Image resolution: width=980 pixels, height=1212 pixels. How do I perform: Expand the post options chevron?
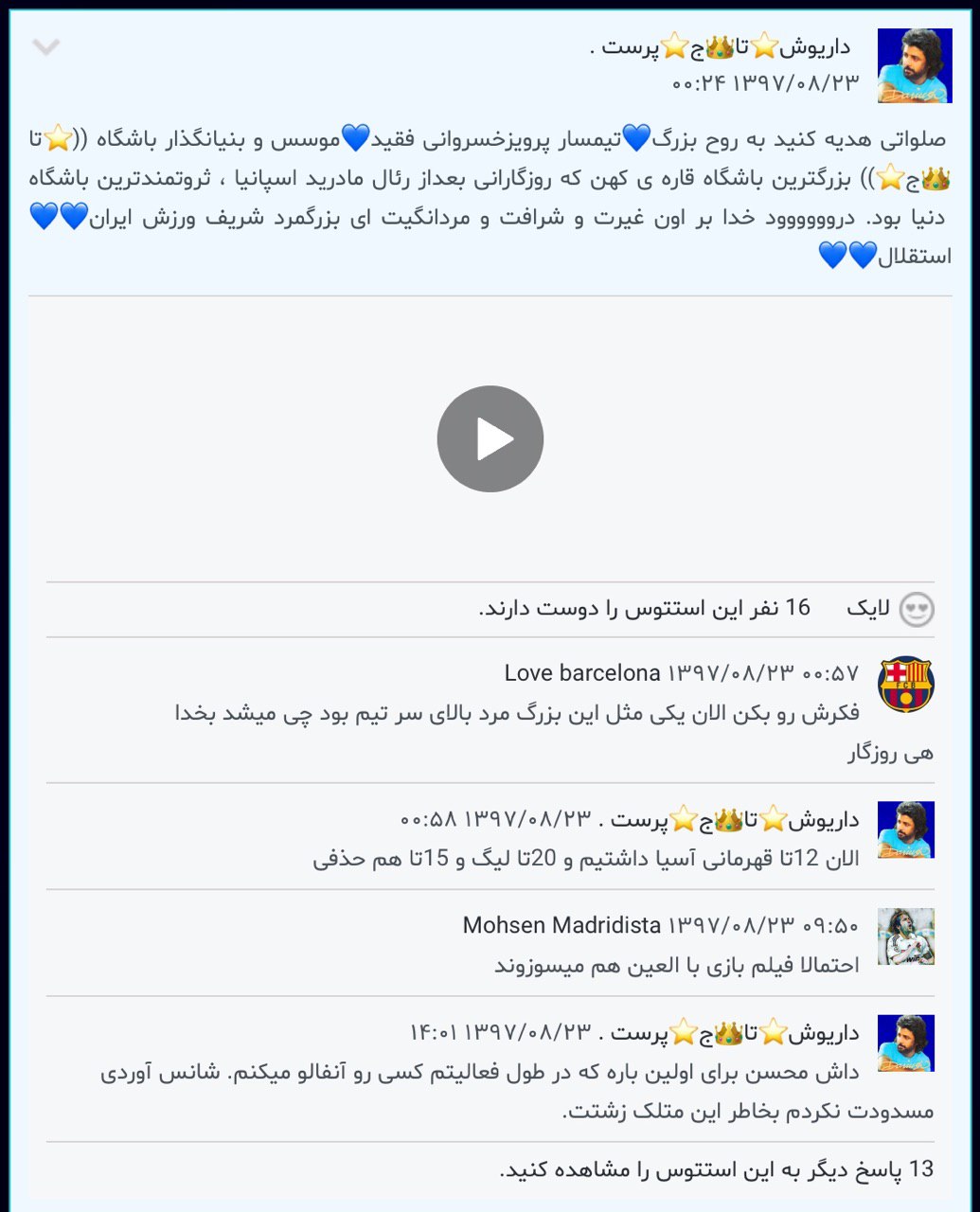pyautogui.click(x=45, y=47)
